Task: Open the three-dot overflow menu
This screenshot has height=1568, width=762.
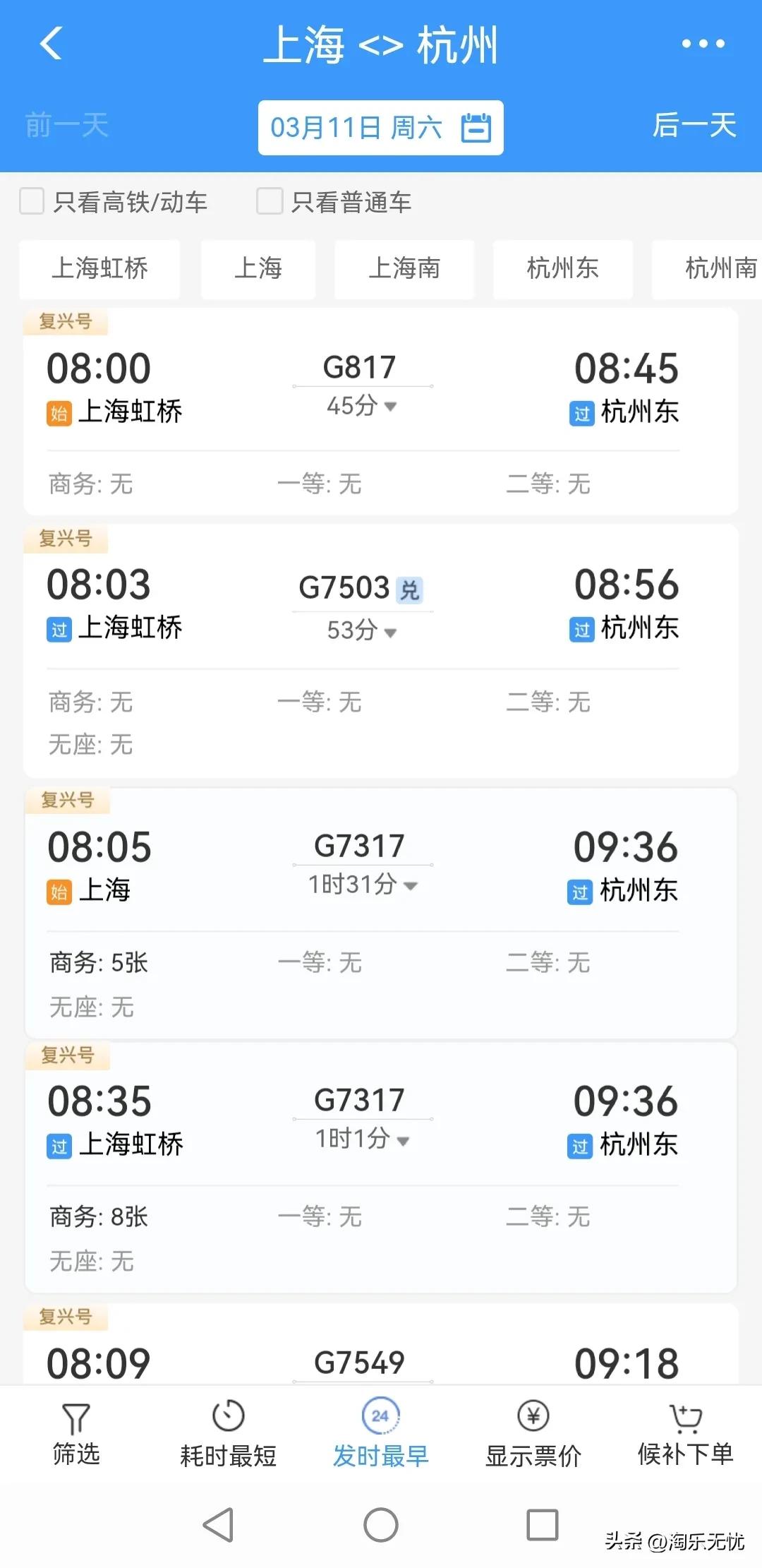Action: tap(703, 44)
